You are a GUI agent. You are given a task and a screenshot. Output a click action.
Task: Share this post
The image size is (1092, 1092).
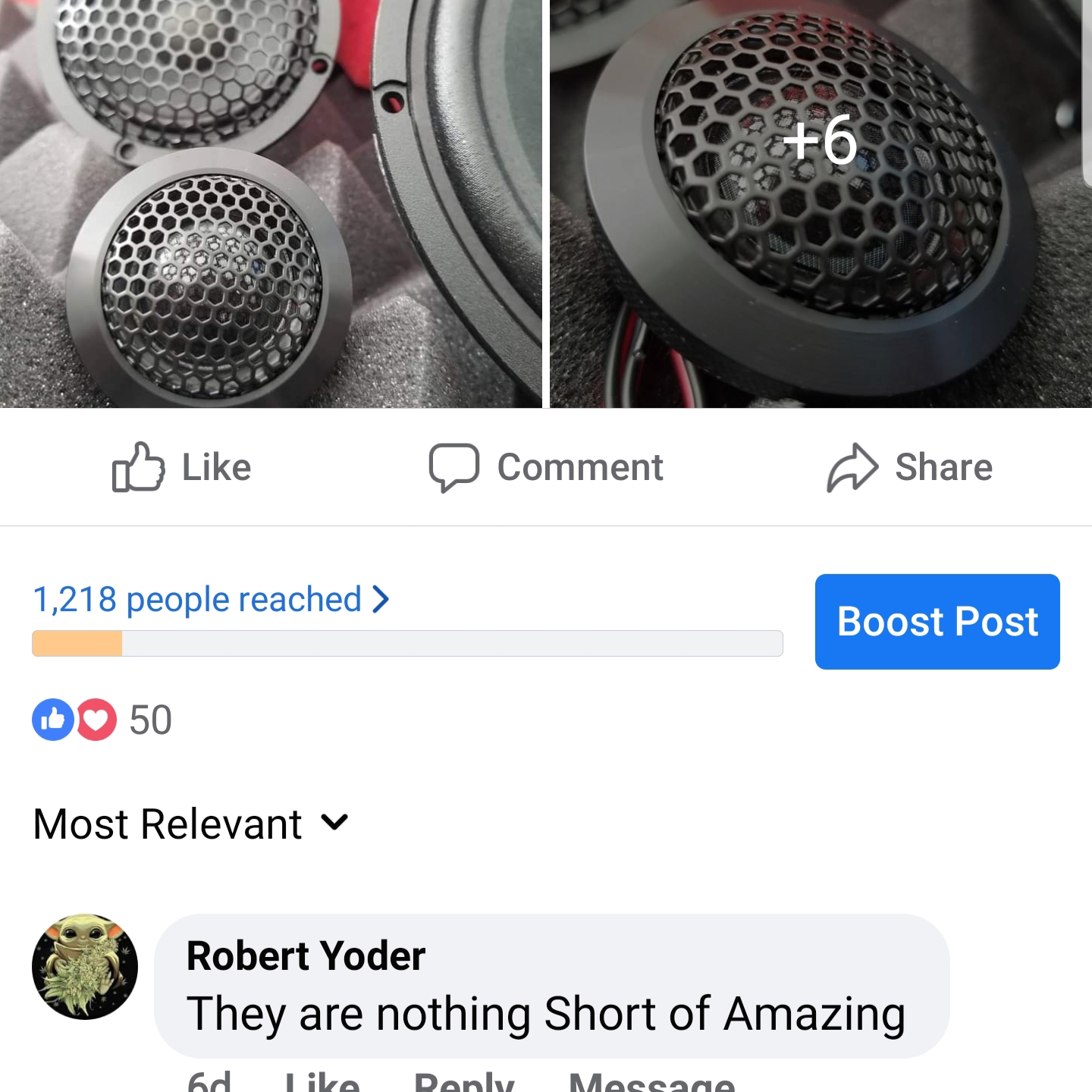click(910, 467)
